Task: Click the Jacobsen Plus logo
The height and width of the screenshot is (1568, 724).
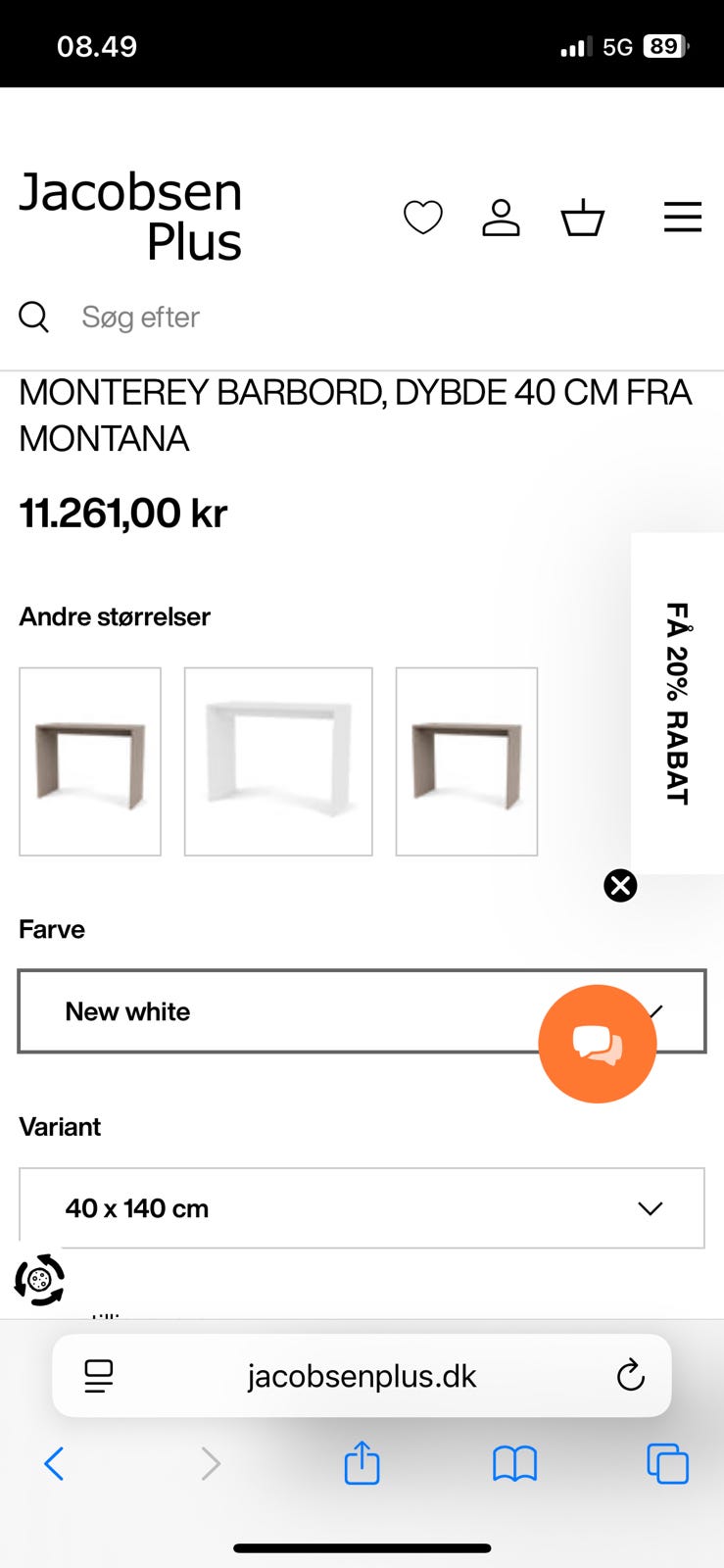Action: pos(130,214)
